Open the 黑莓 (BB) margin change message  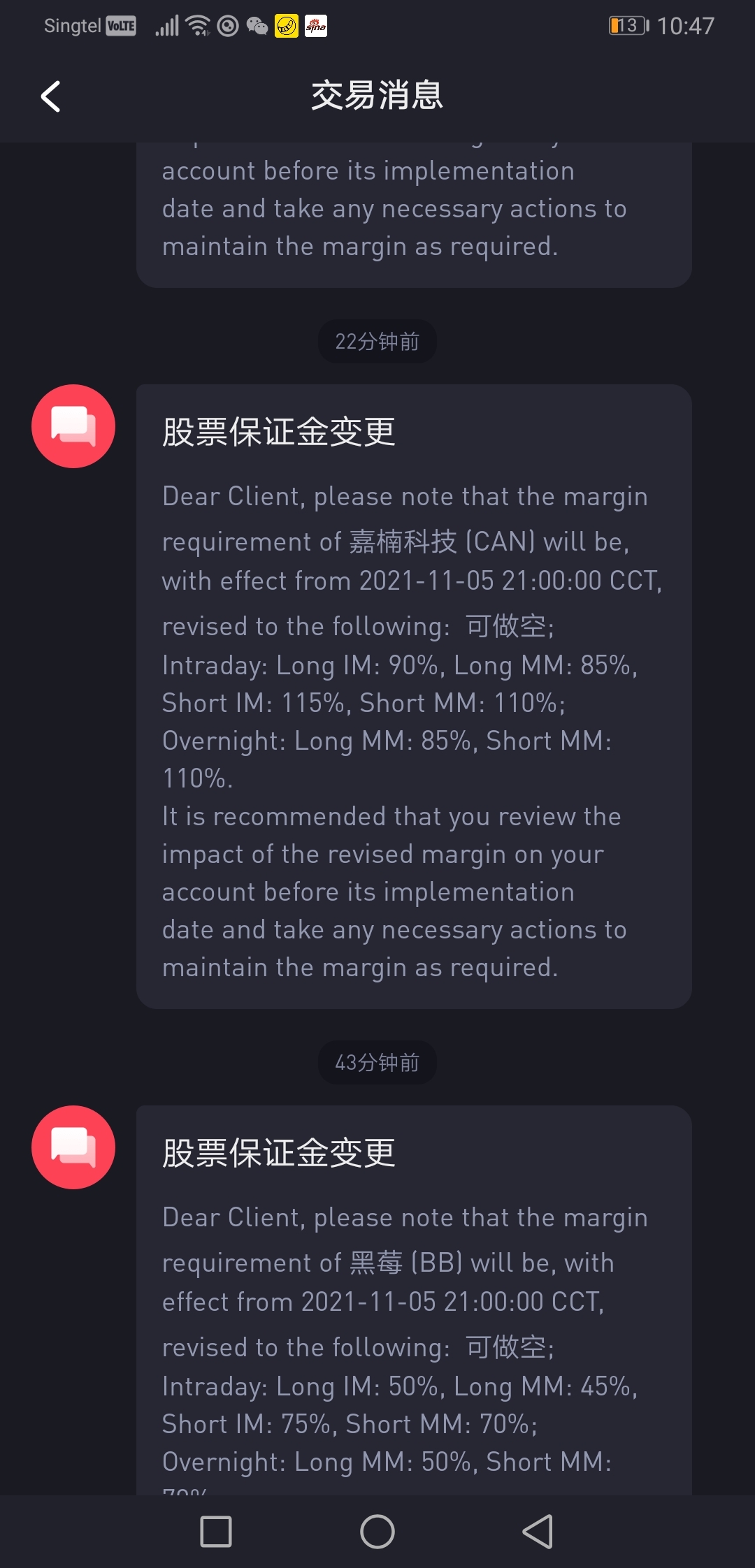click(414, 1300)
